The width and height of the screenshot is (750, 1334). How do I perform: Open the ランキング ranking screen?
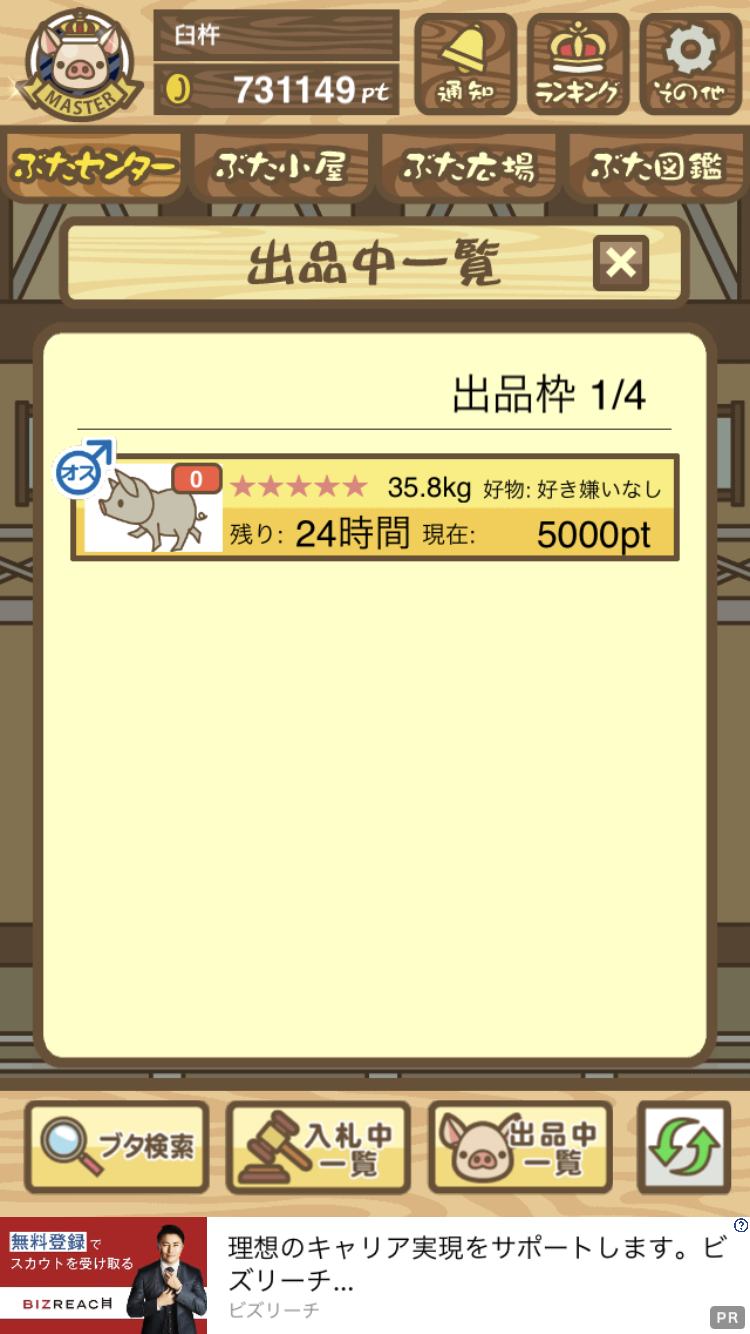578,64
